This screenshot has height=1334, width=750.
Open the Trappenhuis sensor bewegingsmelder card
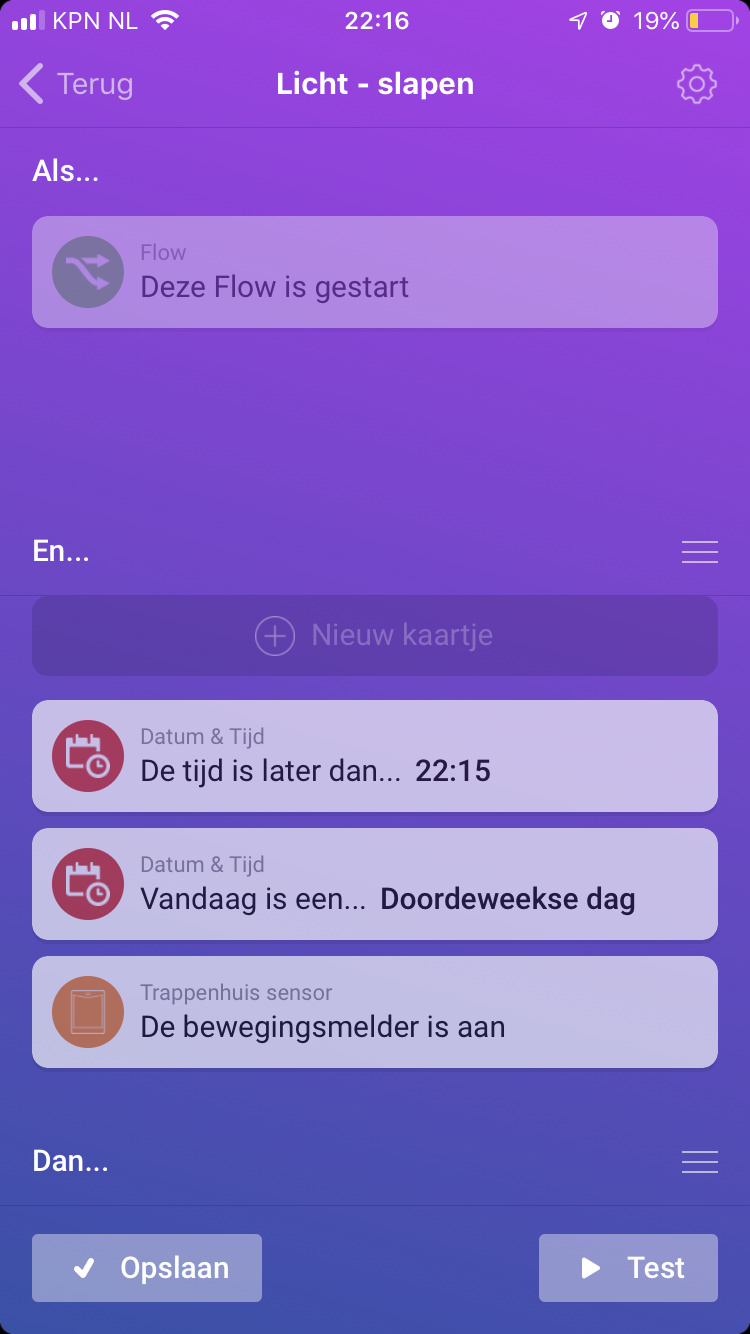pyautogui.click(x=374, y=1012)
